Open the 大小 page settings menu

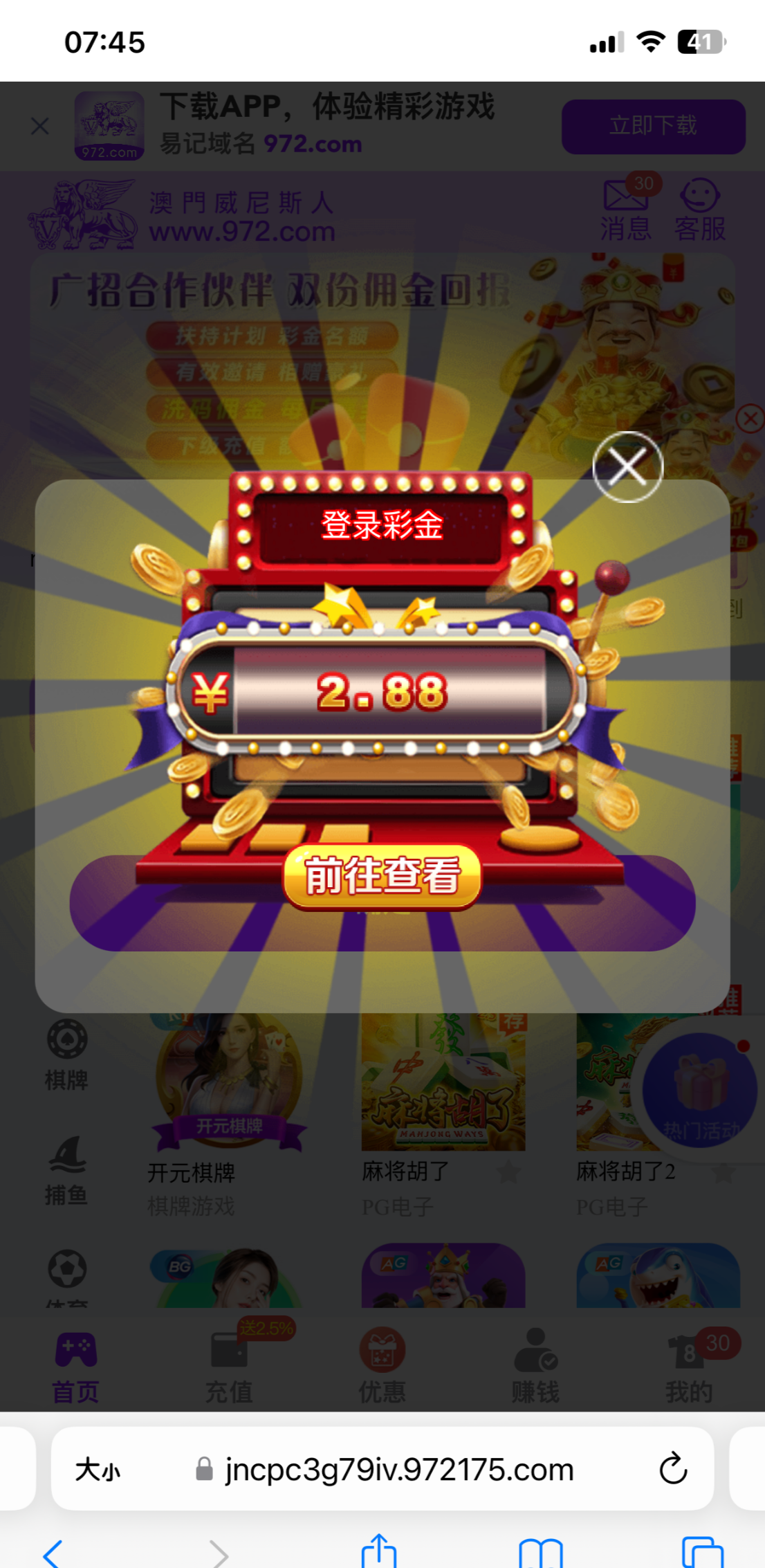pyautogui.click(x=97, y=1469)
